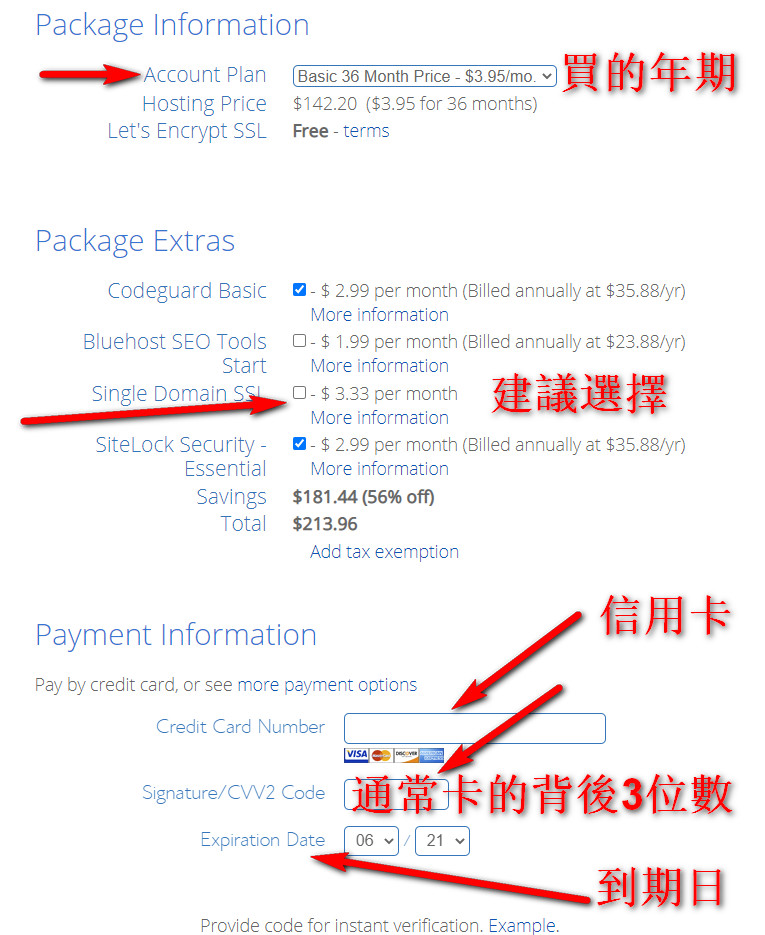Uncheck the Codeguard Basic extra
Viewport: 765px width, 935px height.
tap(299, 290)
